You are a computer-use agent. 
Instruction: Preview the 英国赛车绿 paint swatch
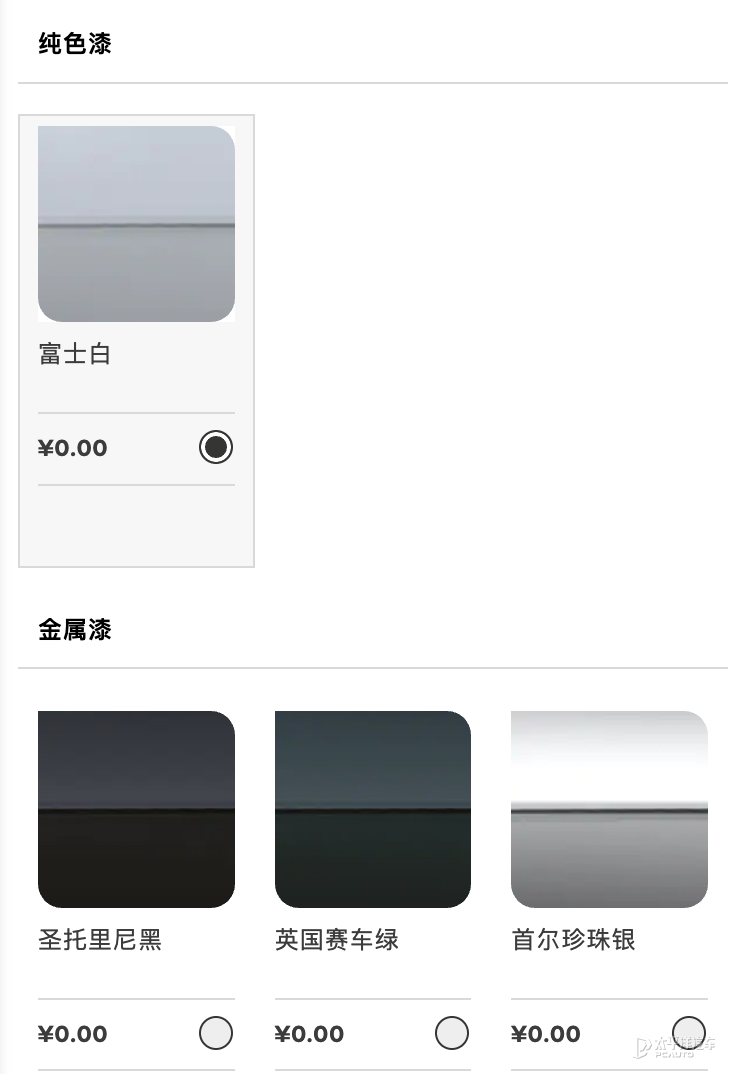pos(372,809)
